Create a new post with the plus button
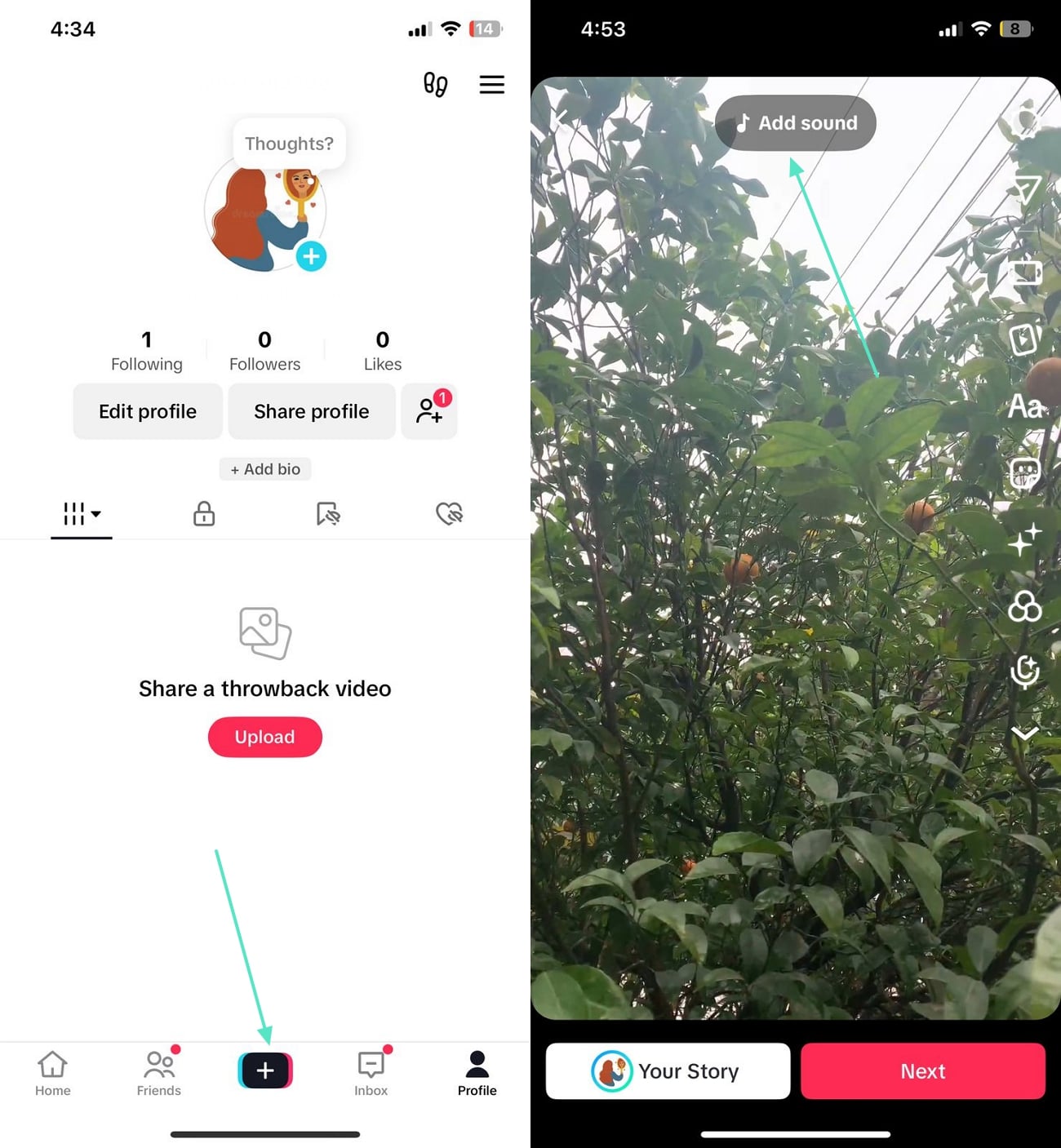This screenshot has height=1148, width=1061. [265, 1070]
